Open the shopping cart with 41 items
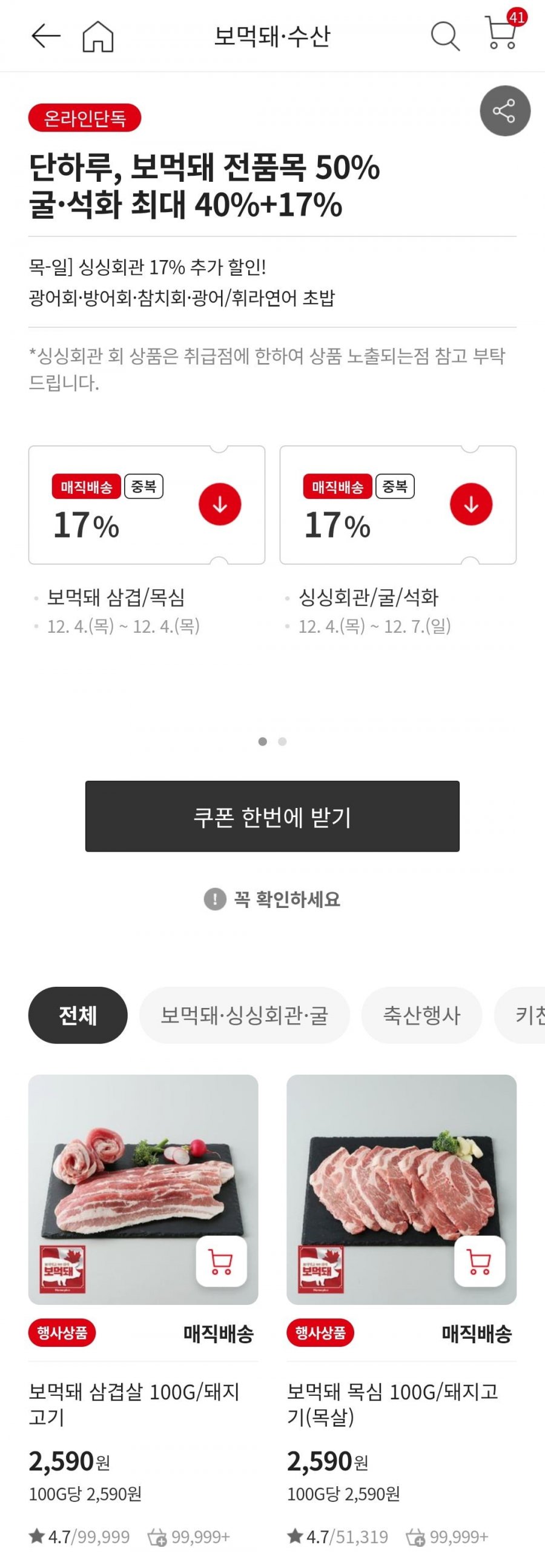 point(502,33)
